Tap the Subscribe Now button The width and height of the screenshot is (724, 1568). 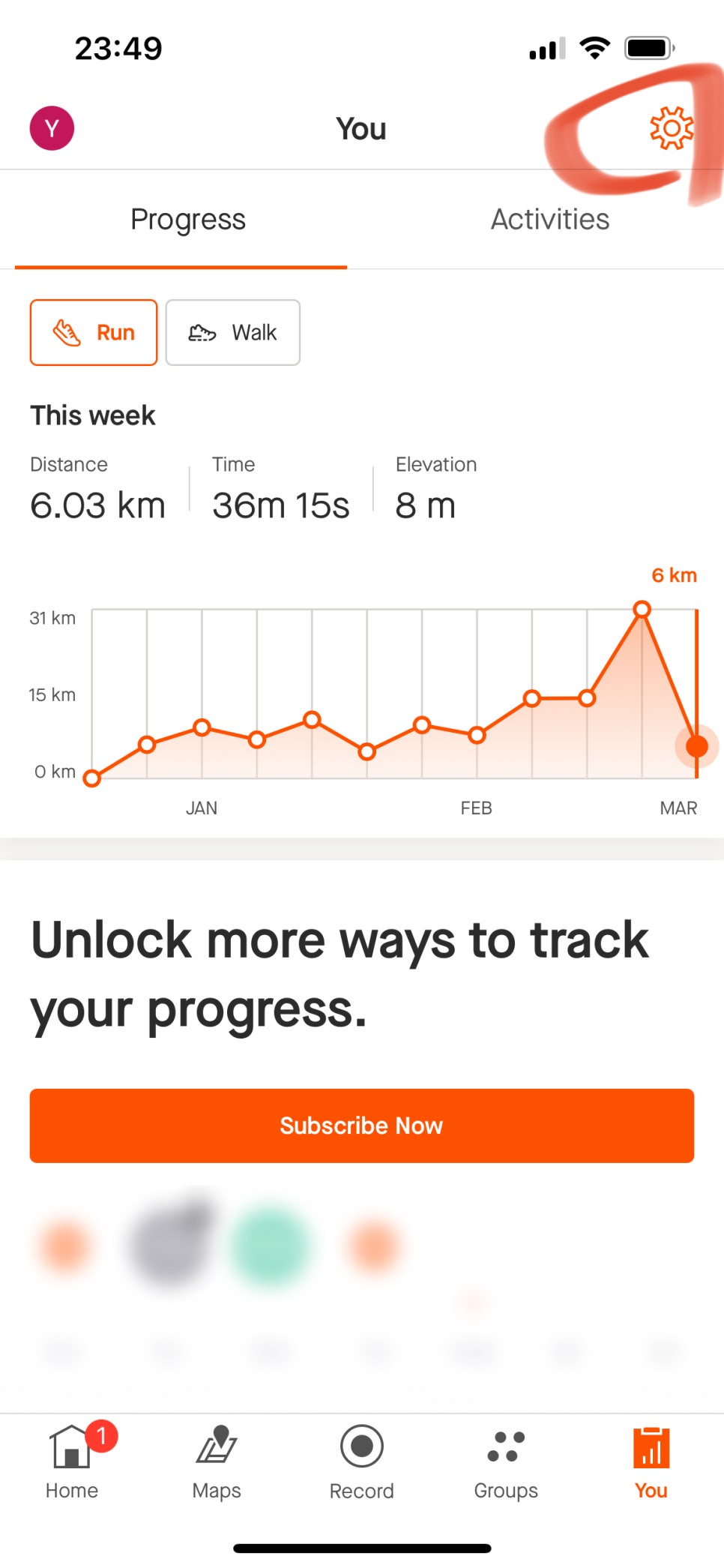click(361, 1126)
